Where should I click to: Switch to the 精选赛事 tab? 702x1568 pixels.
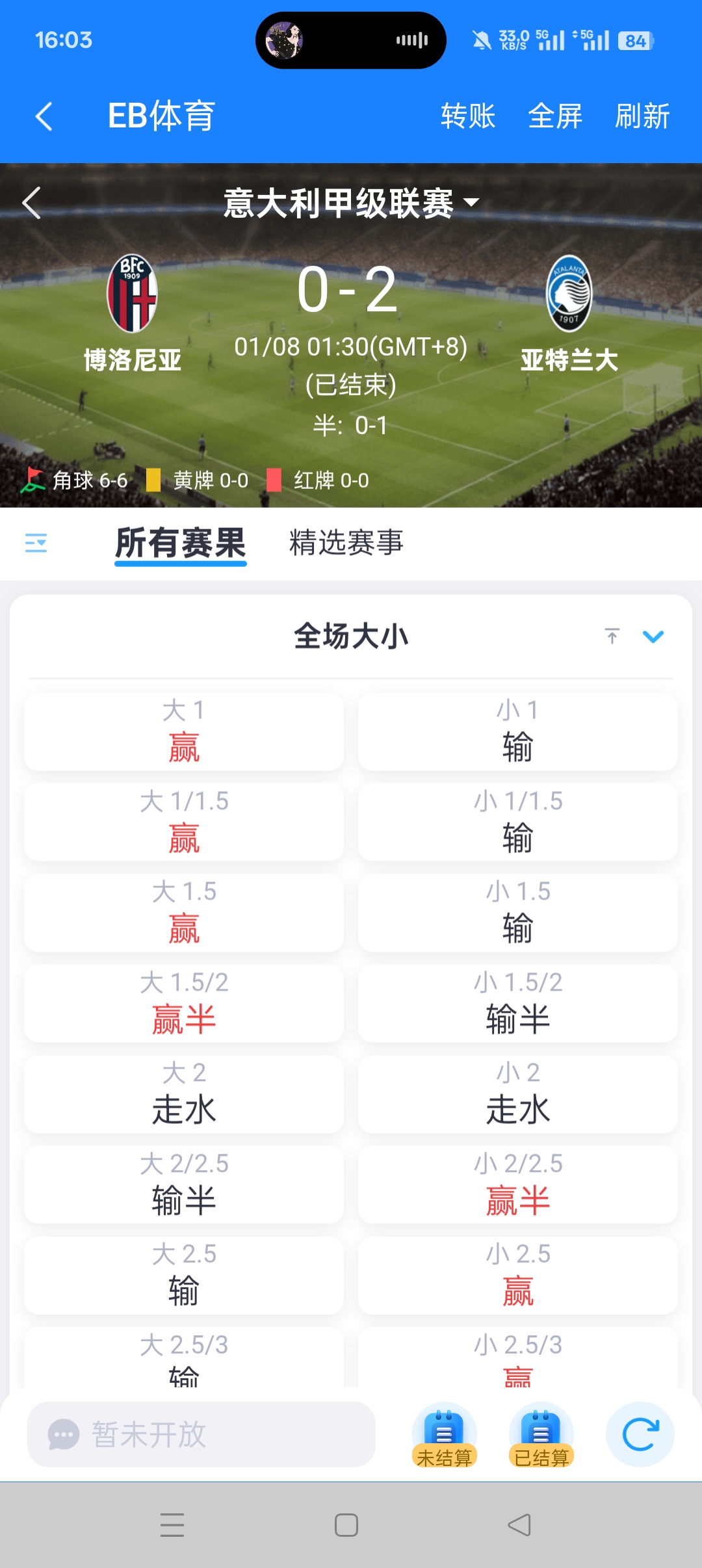[x=346, y=543]
